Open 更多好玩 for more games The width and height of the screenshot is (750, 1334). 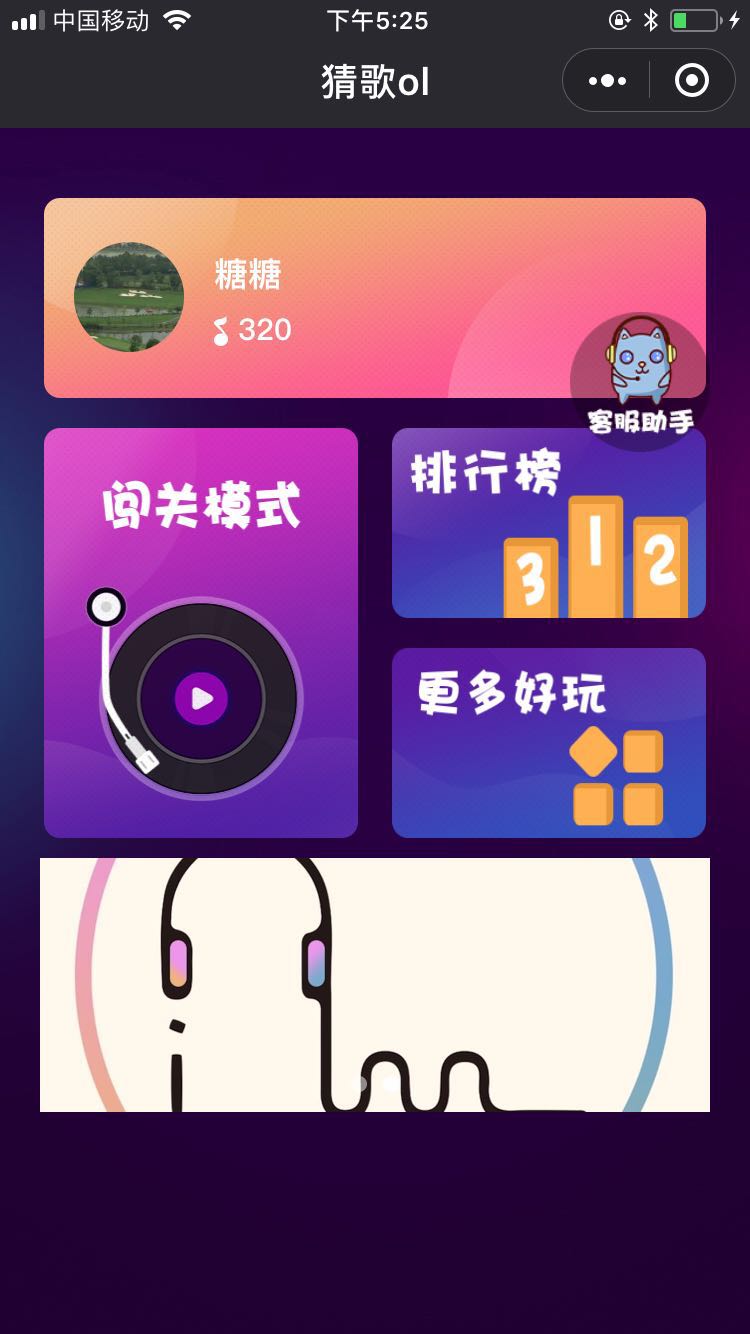tap(548, 743)
